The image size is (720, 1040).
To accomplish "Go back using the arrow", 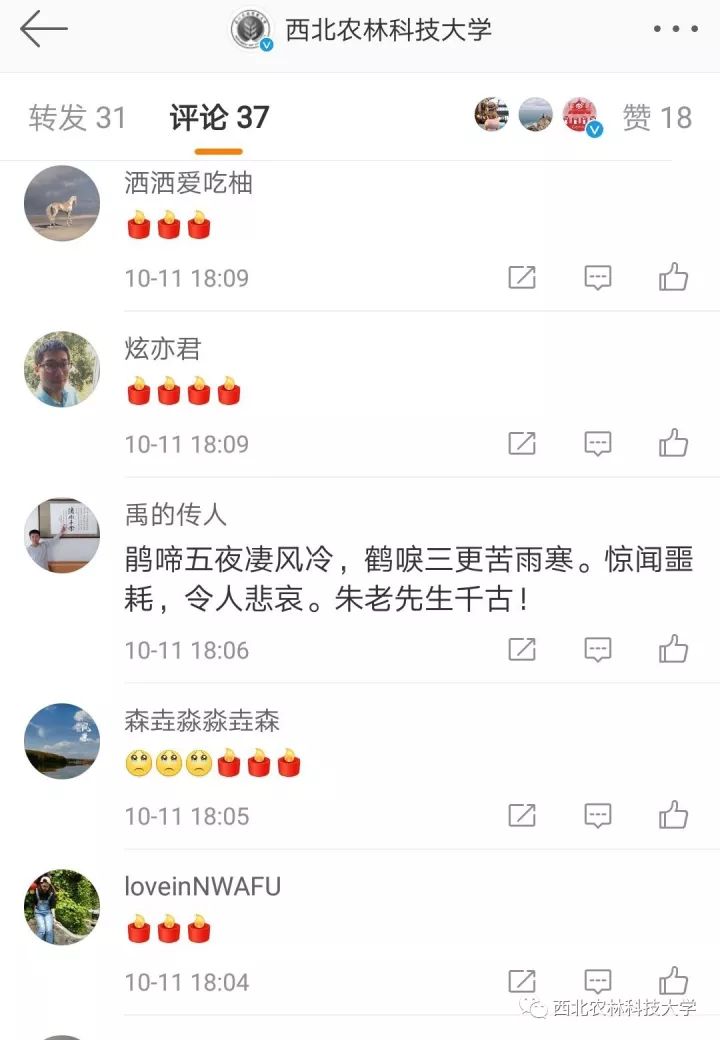I will pos(44,30).
